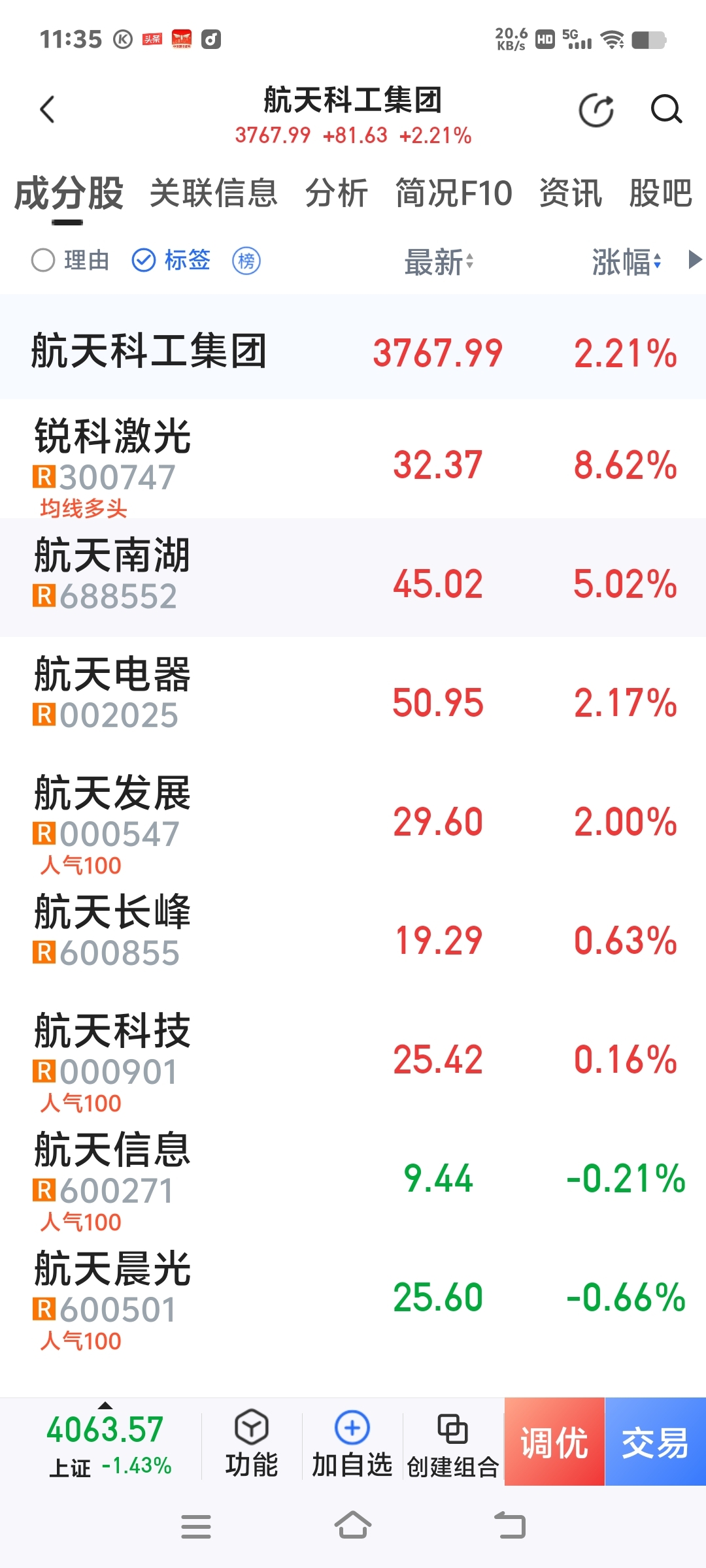Toggle the 标签 checkbox
This screenshot has width=706, height=1568.
point(171,260)
